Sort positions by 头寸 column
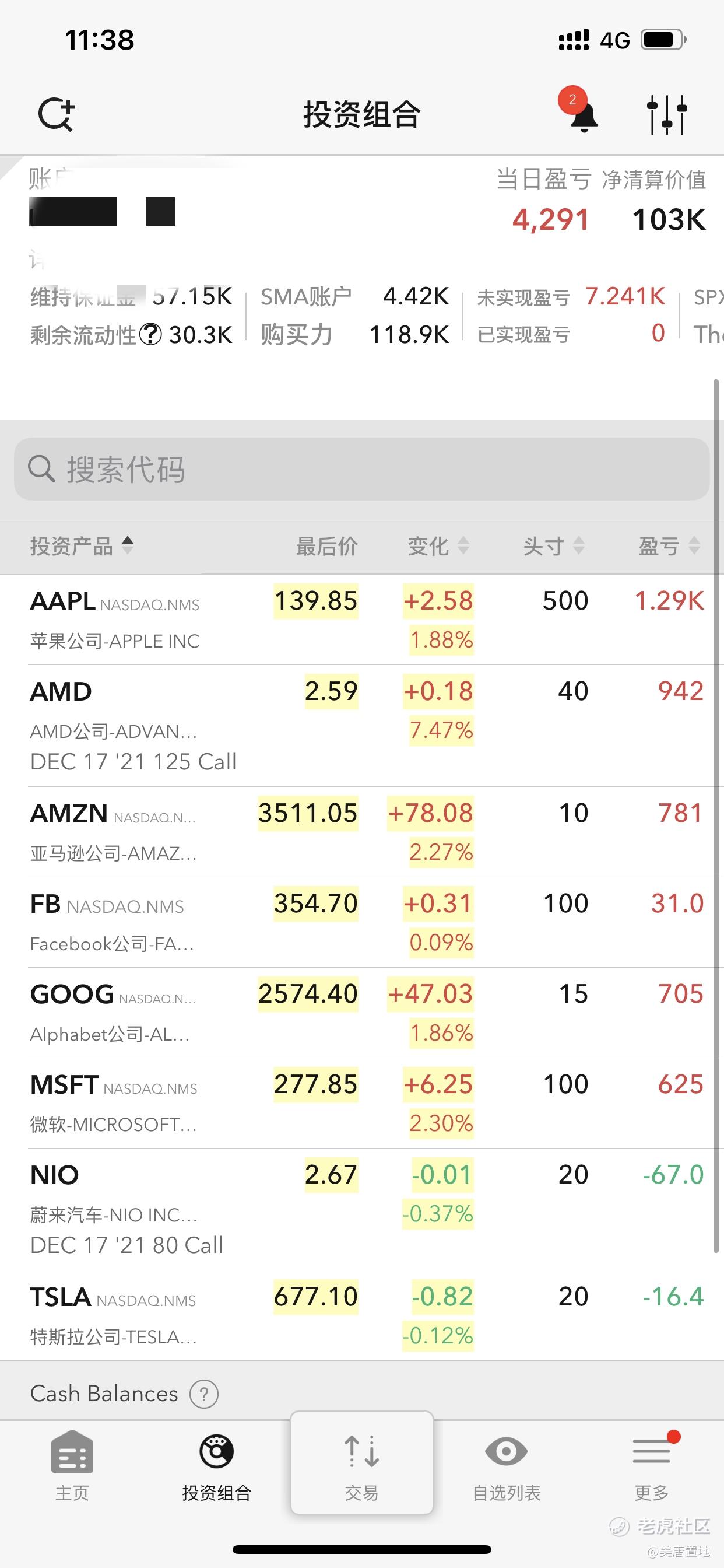724x1568 pixels. 554,546
